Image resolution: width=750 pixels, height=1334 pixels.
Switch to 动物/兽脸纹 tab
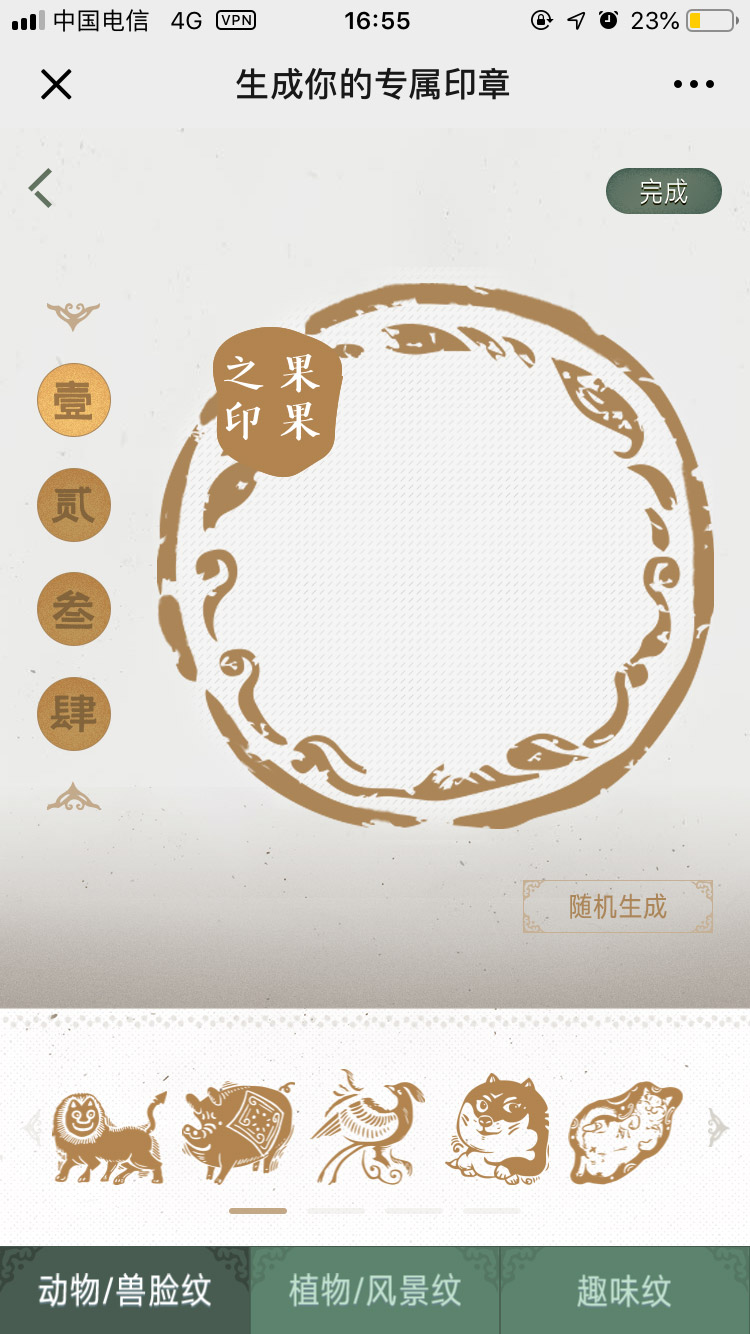[125, 1290]
